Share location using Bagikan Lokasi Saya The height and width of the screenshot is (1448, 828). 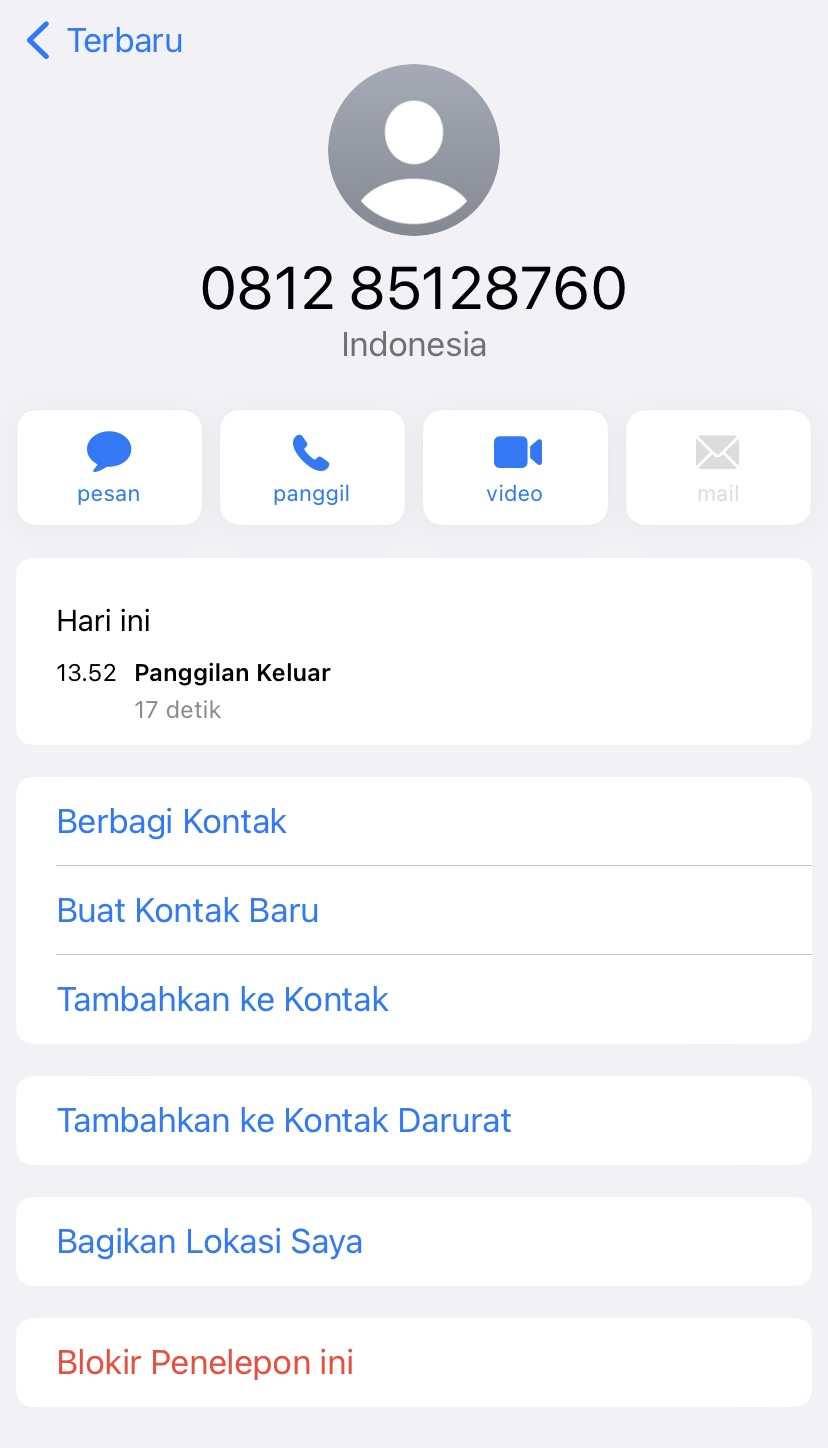(x=210, y=1241)
